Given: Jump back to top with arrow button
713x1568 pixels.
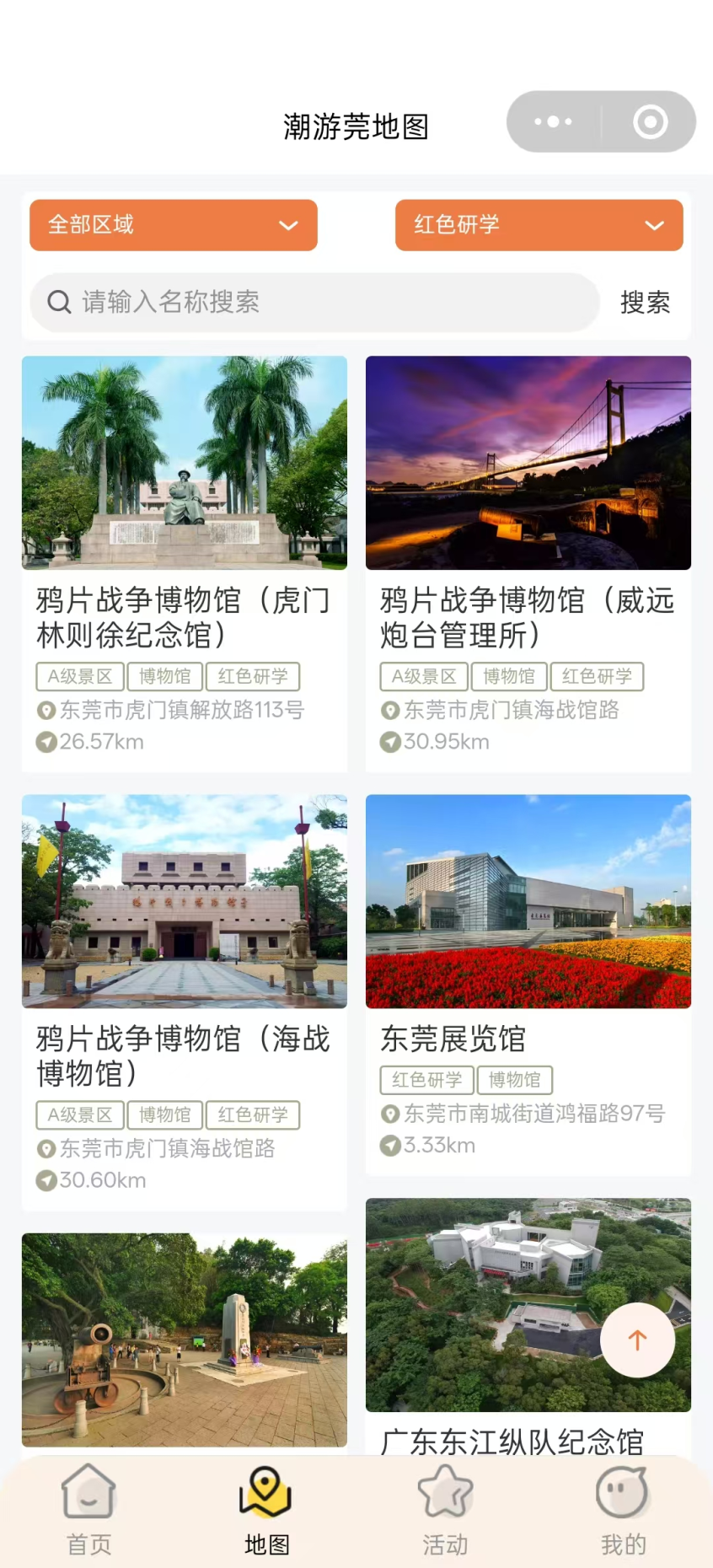Looking at the screenshot, I should click(x=637, y=1340).
